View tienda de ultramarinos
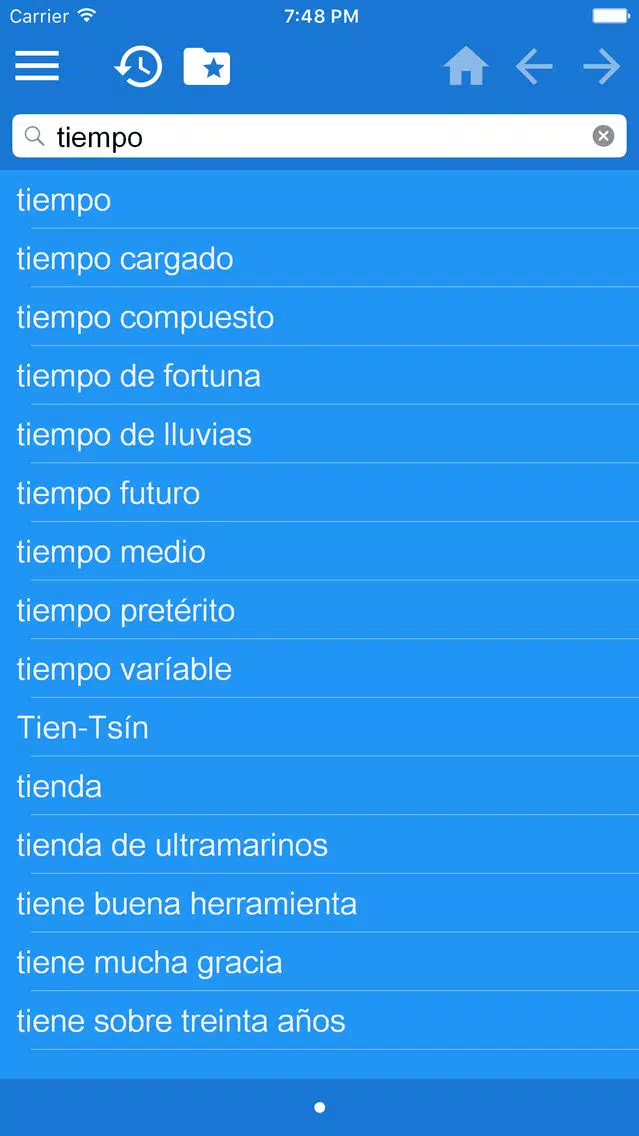The height and width of the screenshot is (1136, 639). coord(320,845)
